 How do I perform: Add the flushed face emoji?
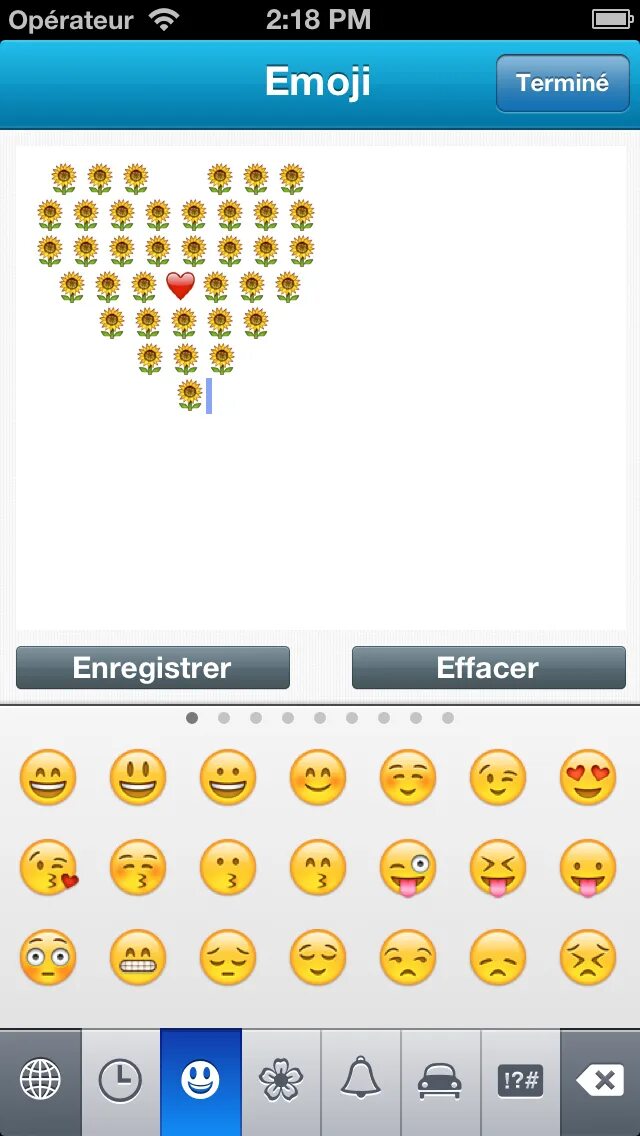(48, 958)
